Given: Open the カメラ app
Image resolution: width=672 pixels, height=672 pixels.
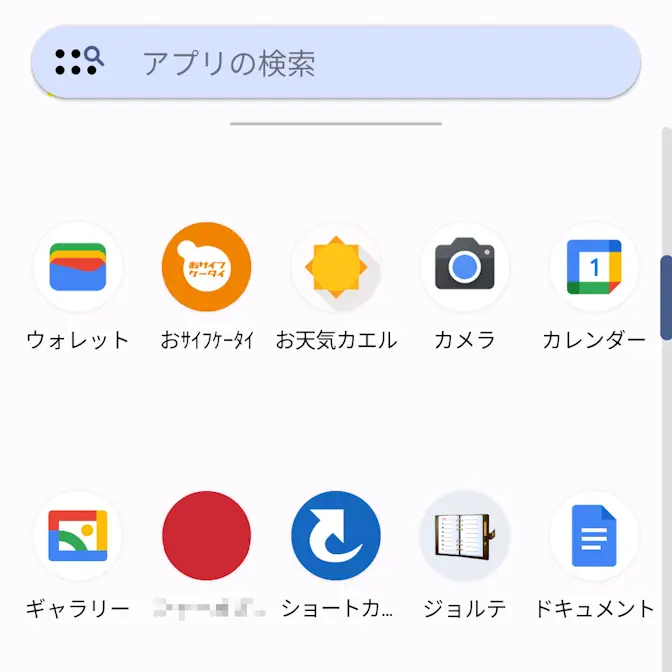Looking at the screenshot, I should coord(465,268).
